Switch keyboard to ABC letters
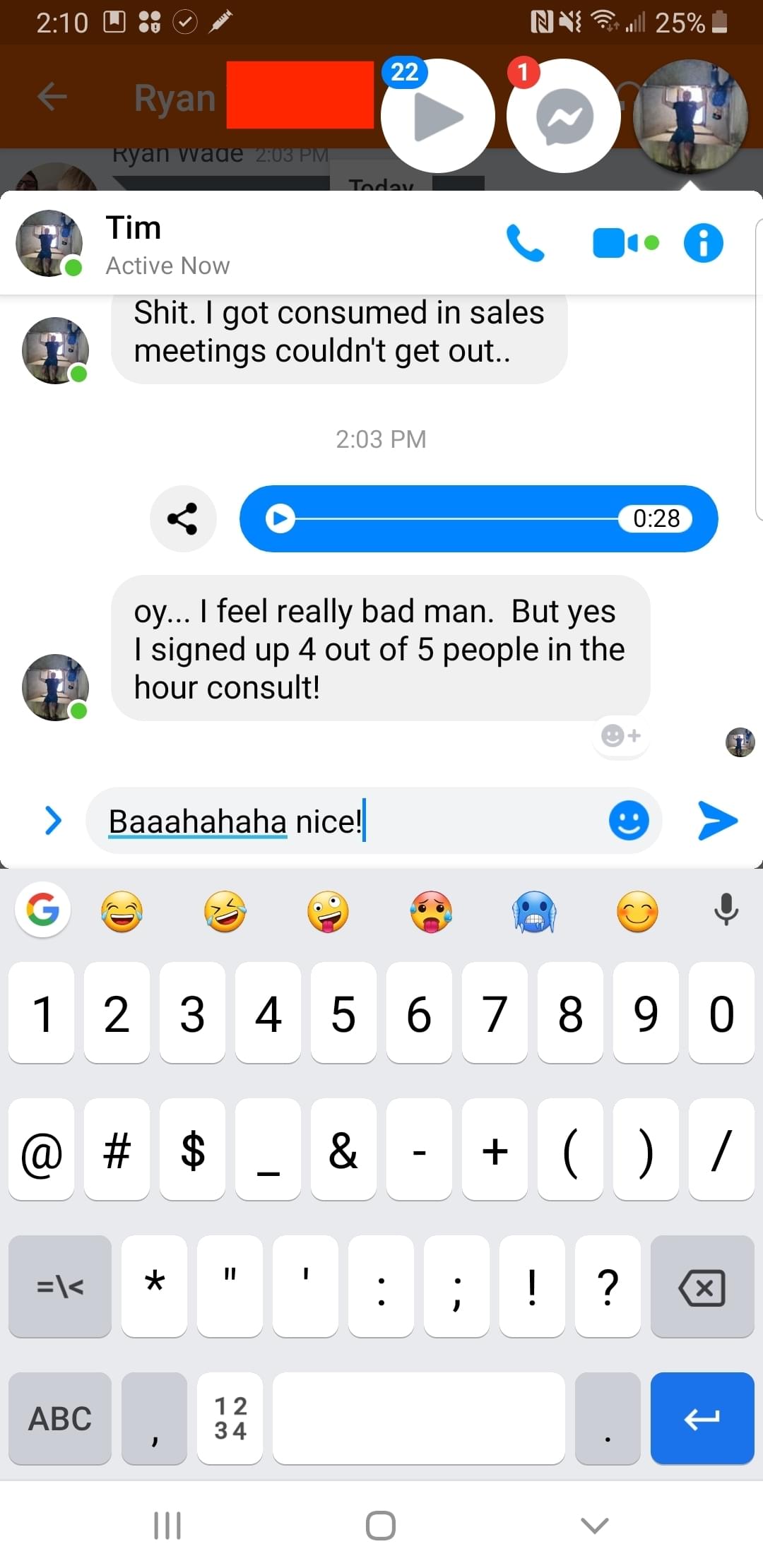763x1568 pixels. click(60, 1418)
